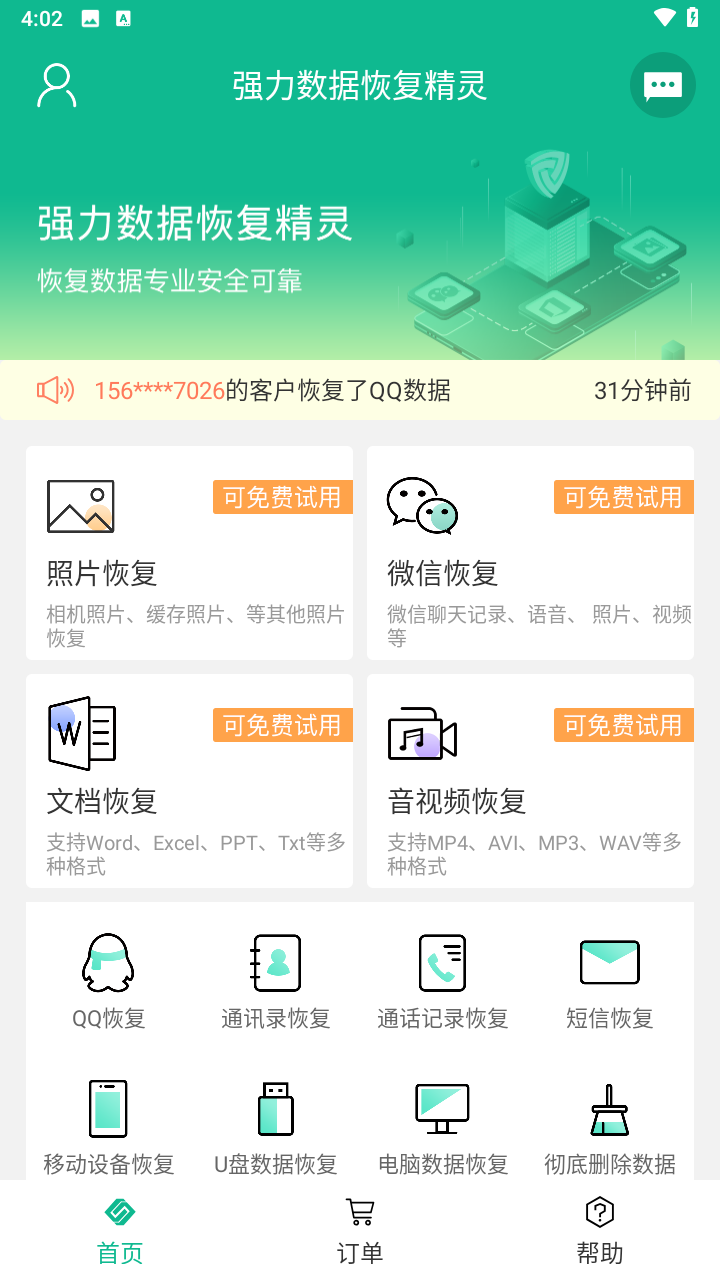Switch to the 订单 tab
Image resolution: width=720 pixels, height=1280 pixels.
(360, 1231)
